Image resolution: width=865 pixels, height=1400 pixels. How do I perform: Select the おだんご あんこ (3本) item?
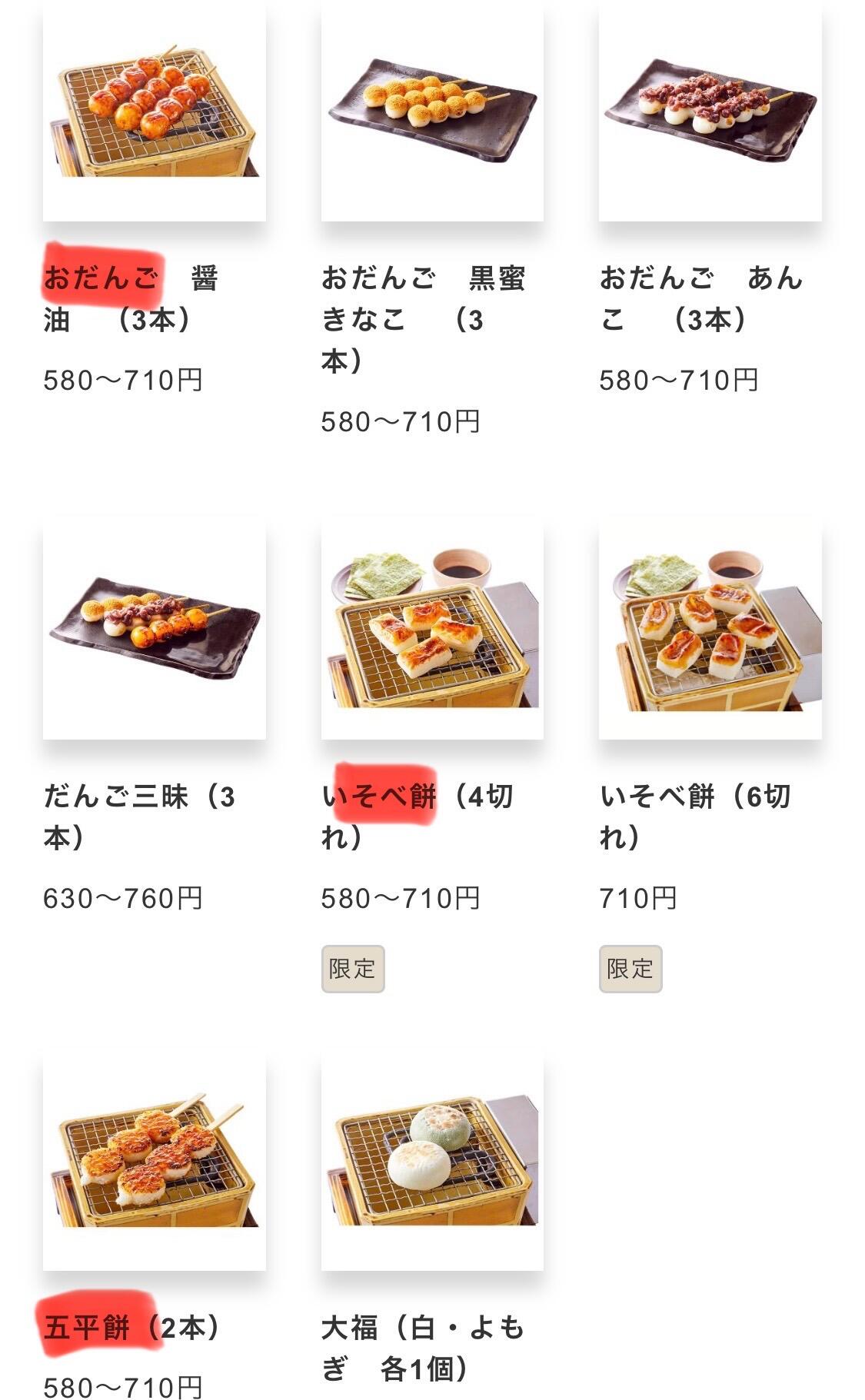(x=710, y=111)
